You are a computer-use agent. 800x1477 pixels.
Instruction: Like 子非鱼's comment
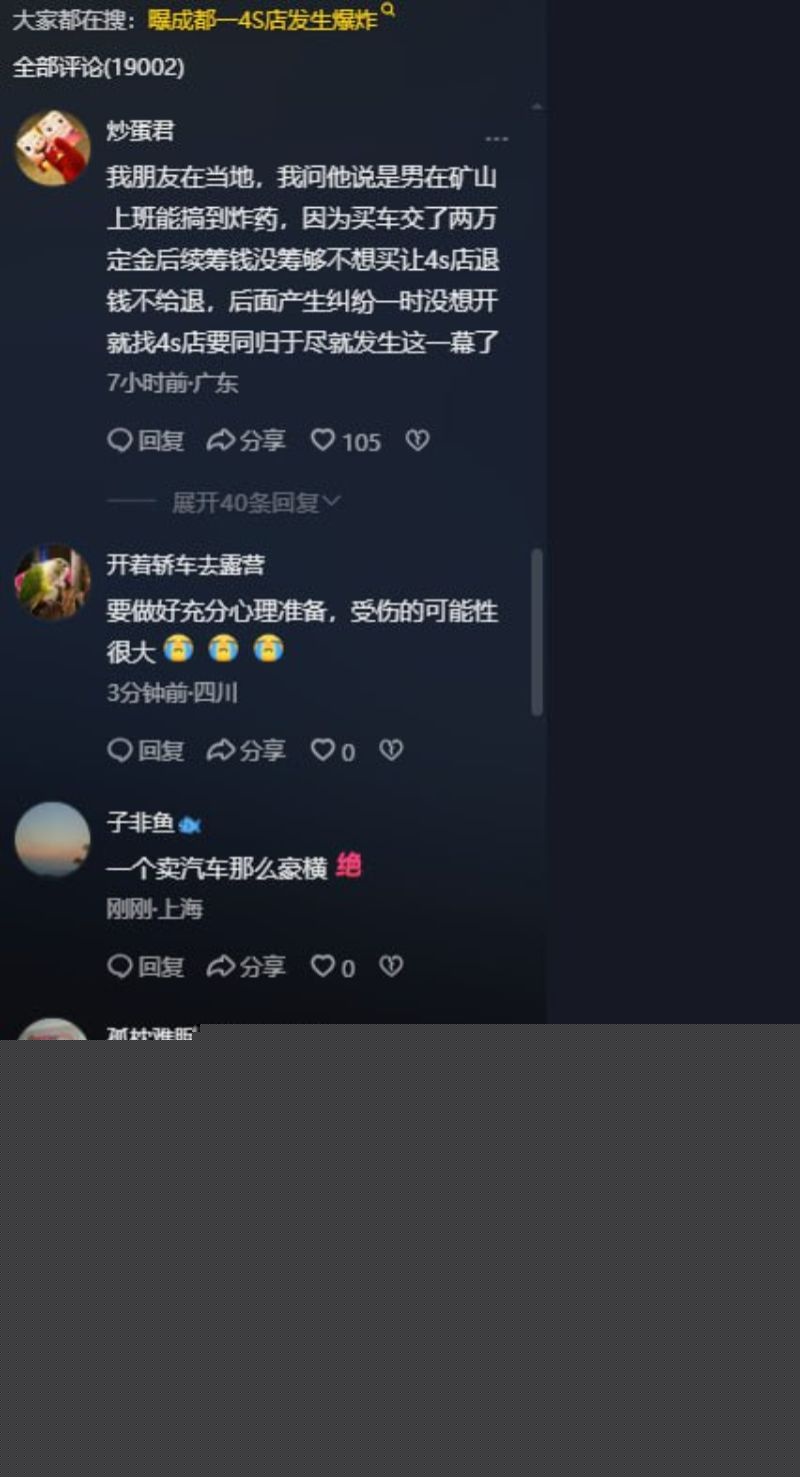coord(322,966)
